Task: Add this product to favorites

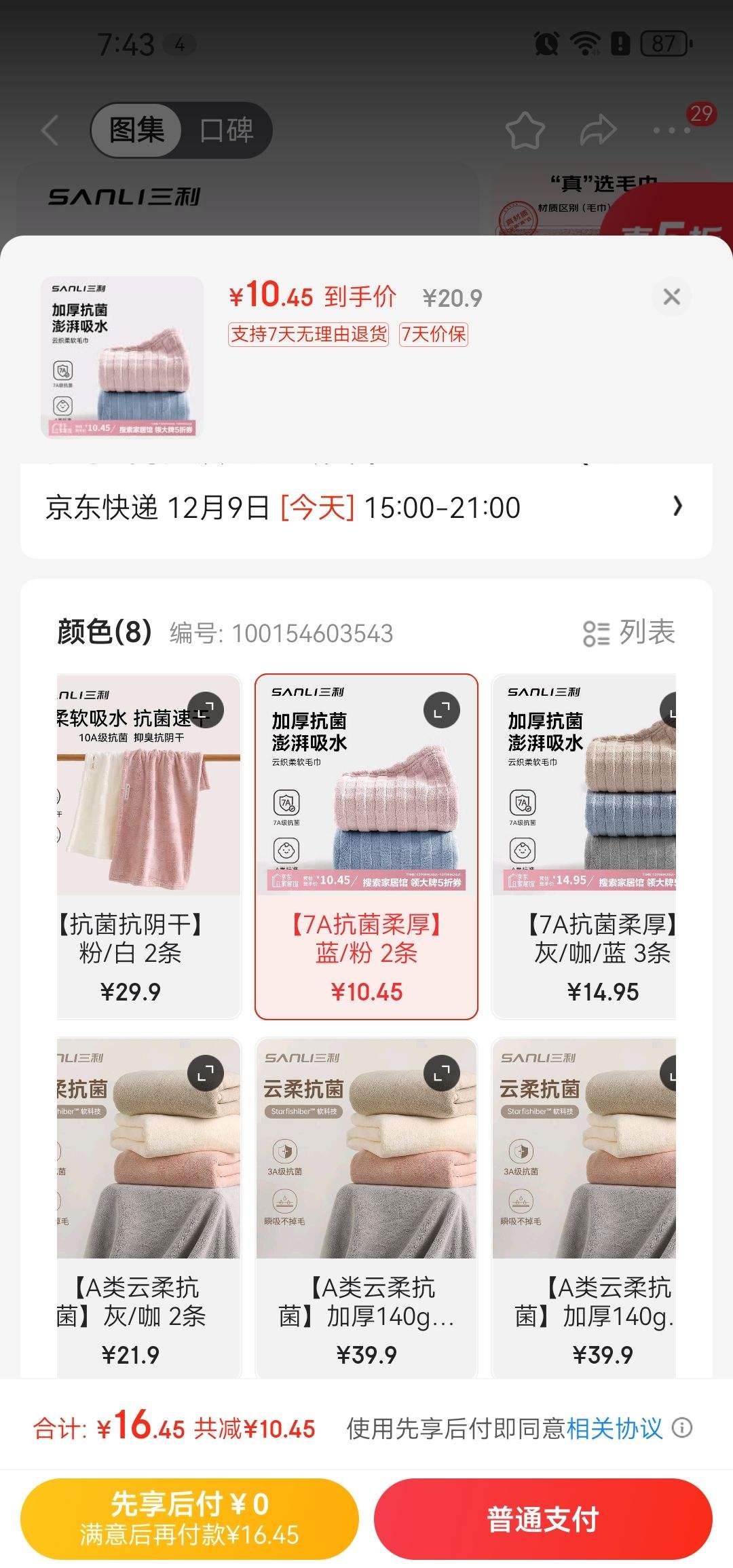Action: pyautogui.click(x=525, y=130)
